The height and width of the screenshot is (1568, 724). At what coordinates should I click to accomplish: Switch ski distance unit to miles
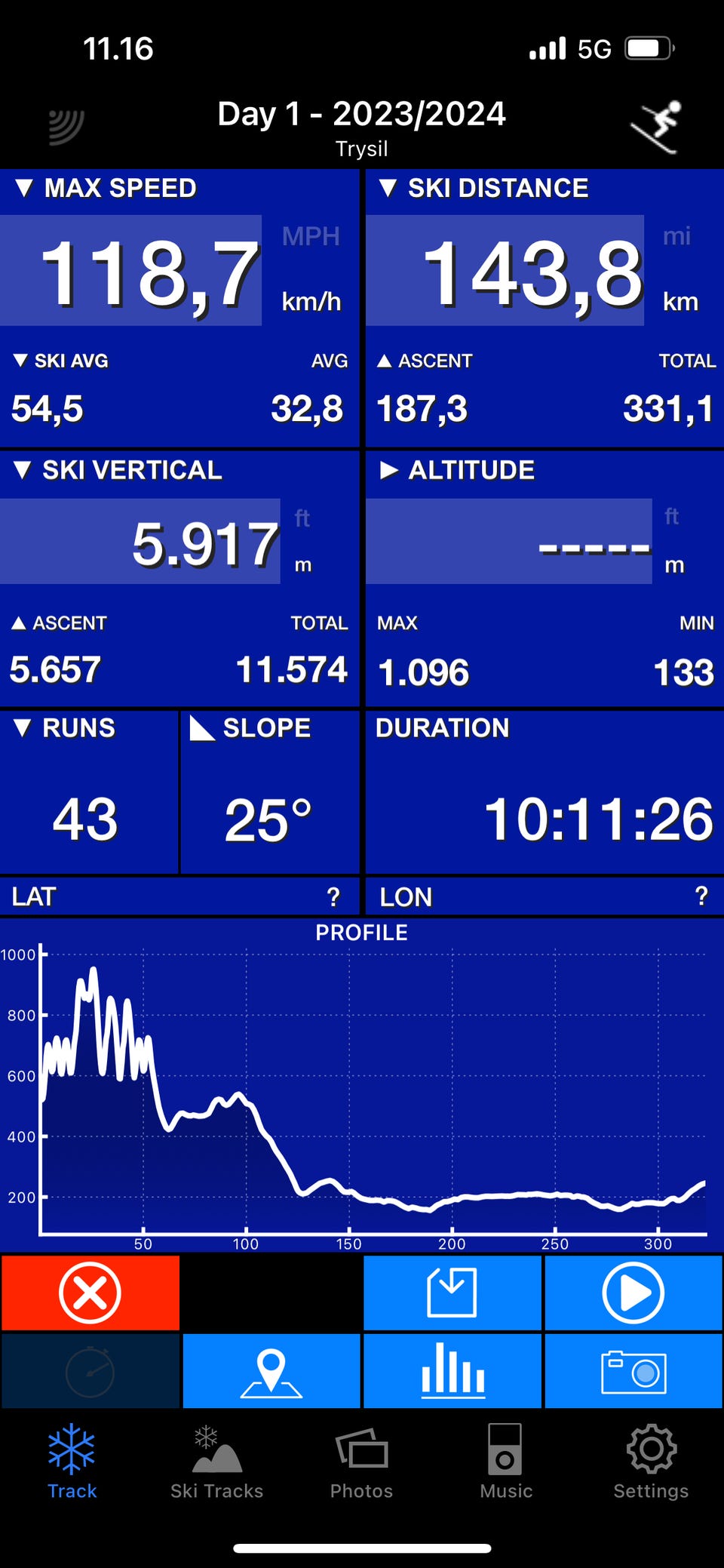[x=676, y=237]
